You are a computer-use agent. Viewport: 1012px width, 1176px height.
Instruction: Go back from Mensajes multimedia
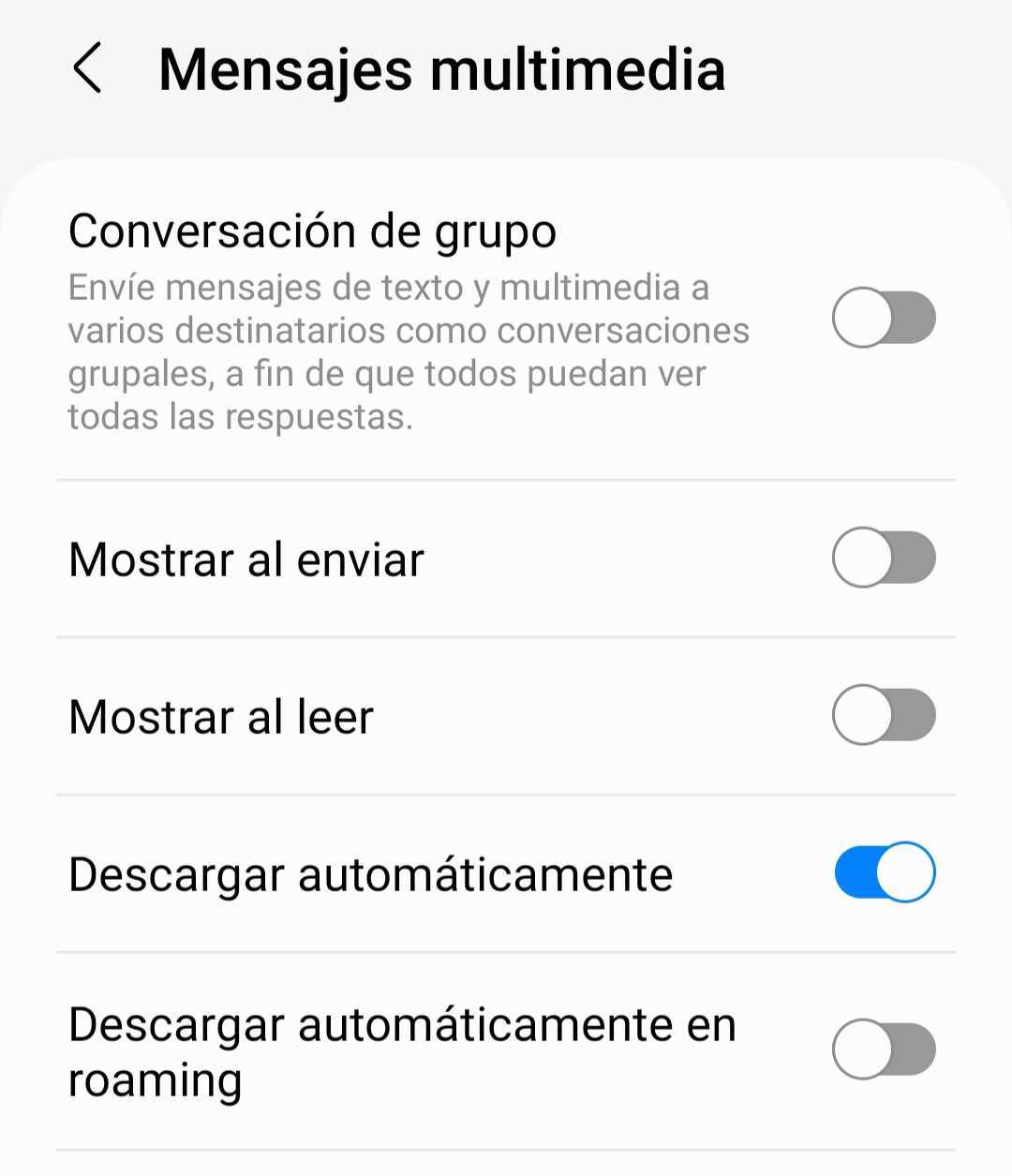pos(87,69)
